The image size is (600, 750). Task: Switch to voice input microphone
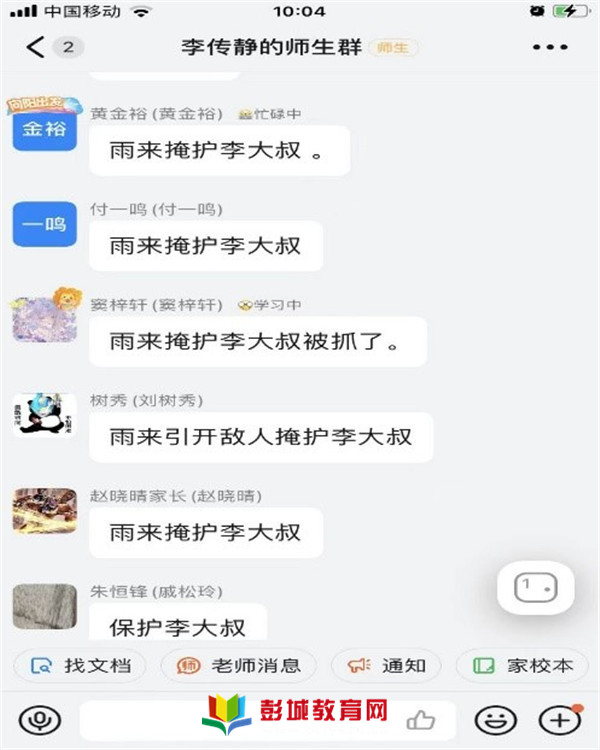(x=39, y=719)
